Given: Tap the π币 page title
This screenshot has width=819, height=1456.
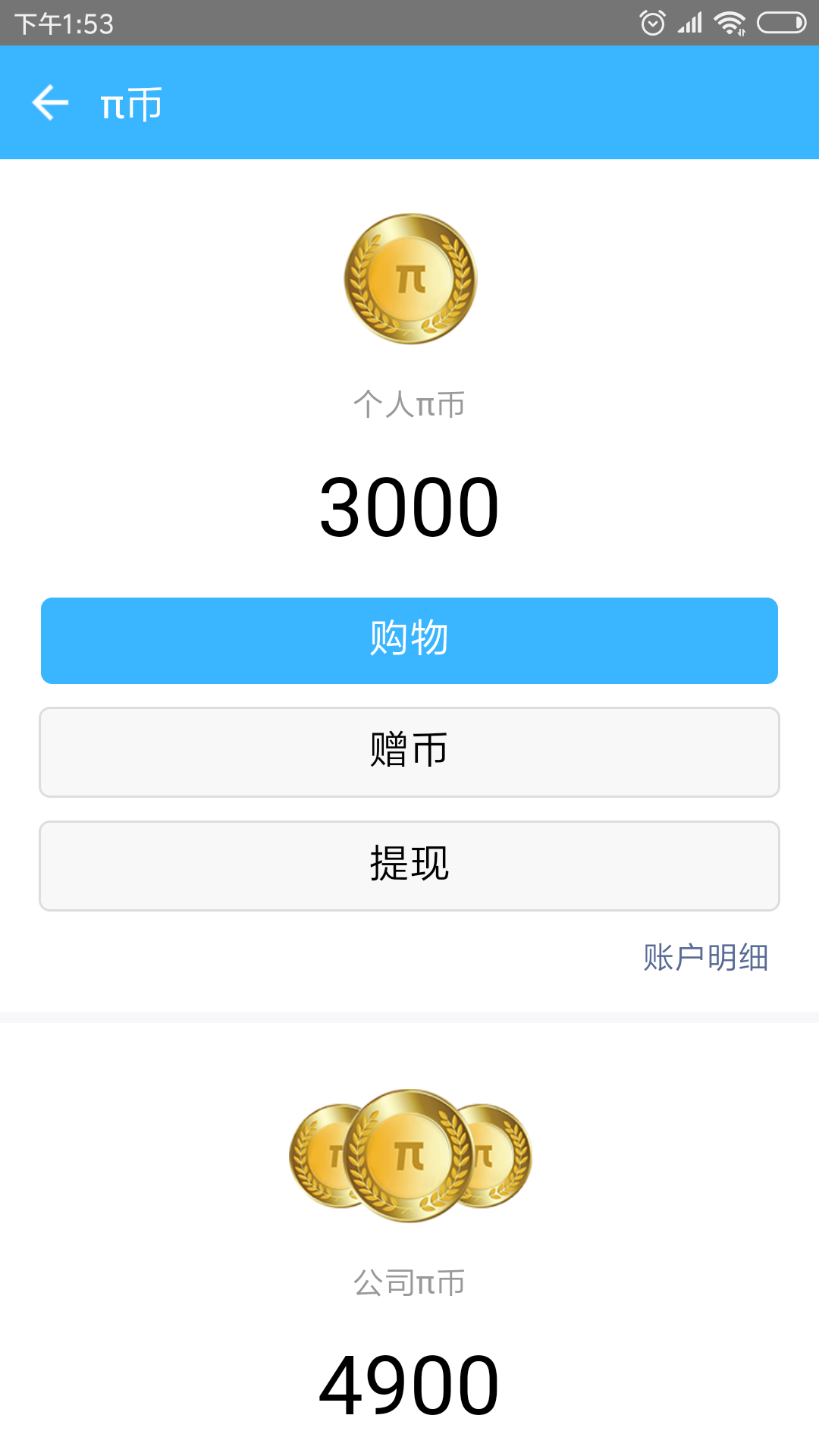Looking at the screenshot, I should [x=130, y=102].
